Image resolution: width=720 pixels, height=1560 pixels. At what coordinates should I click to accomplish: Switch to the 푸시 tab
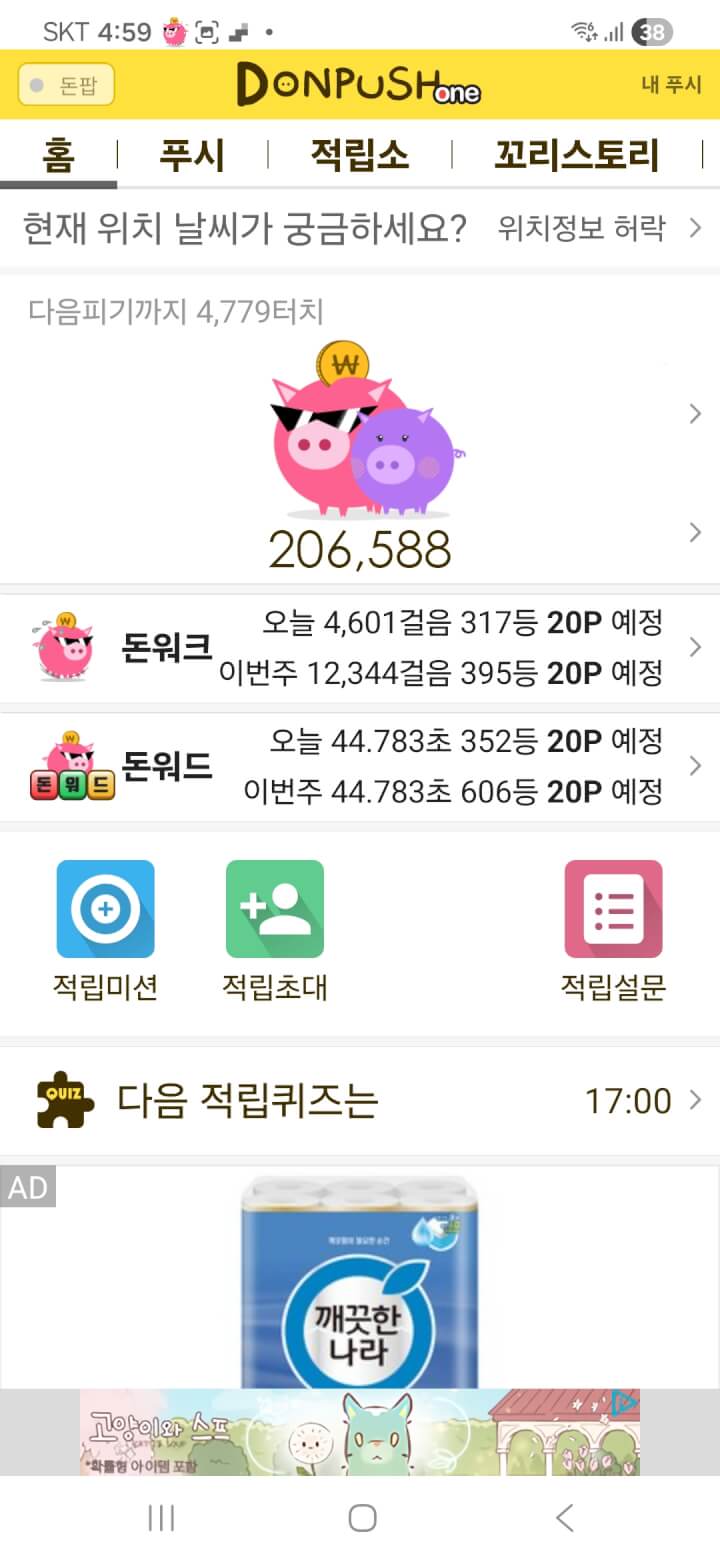192,156
